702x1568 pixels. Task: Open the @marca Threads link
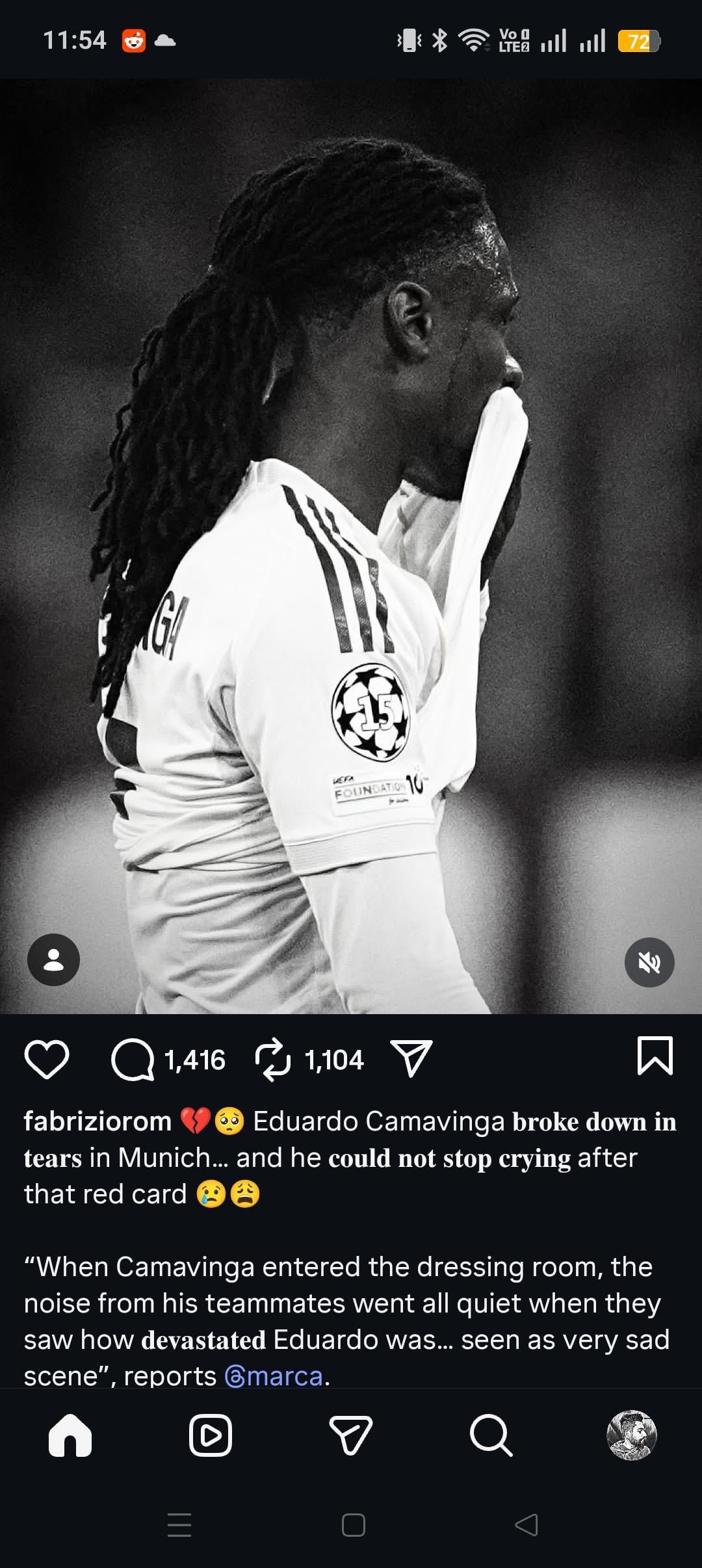(x=274, y=1376)
